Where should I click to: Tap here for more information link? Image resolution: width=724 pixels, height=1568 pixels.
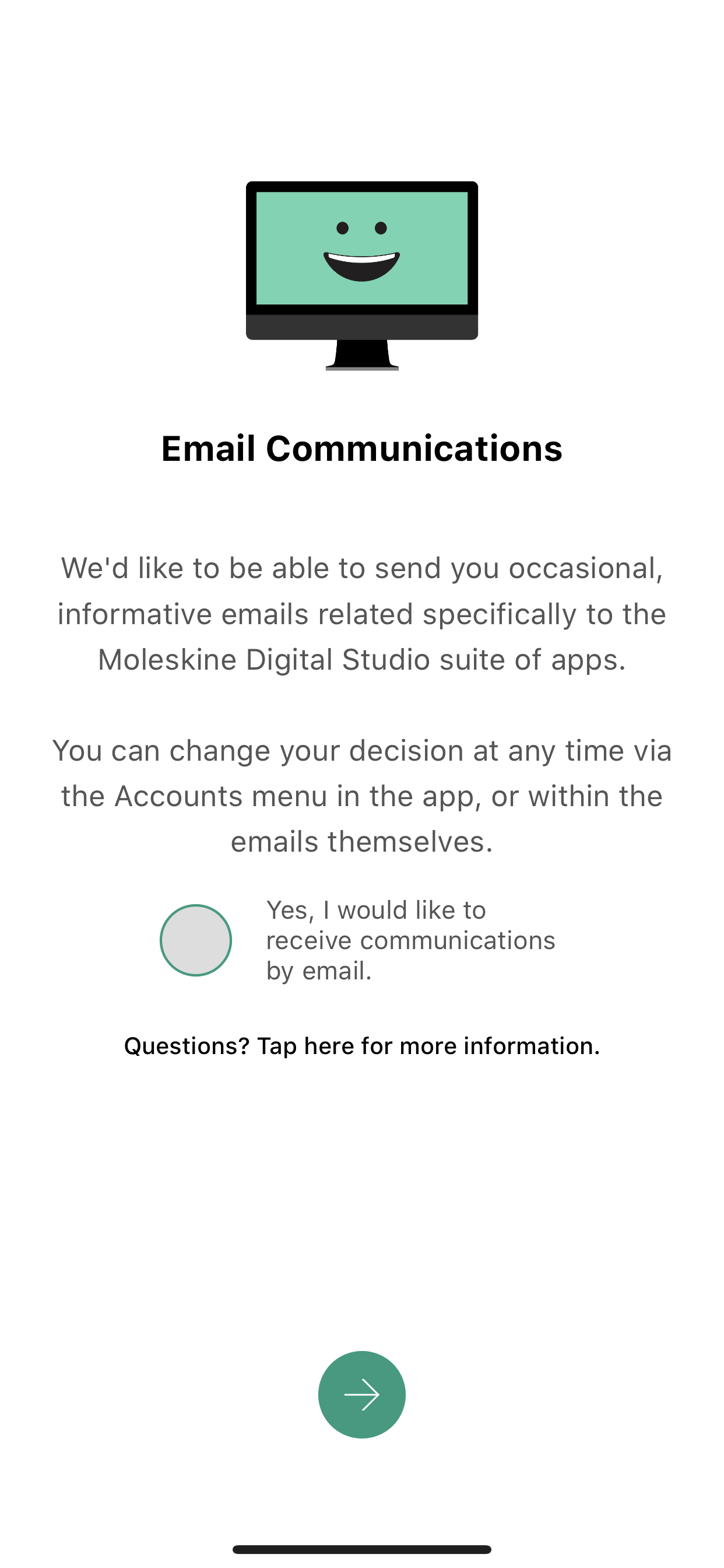tap(361, 1046)
